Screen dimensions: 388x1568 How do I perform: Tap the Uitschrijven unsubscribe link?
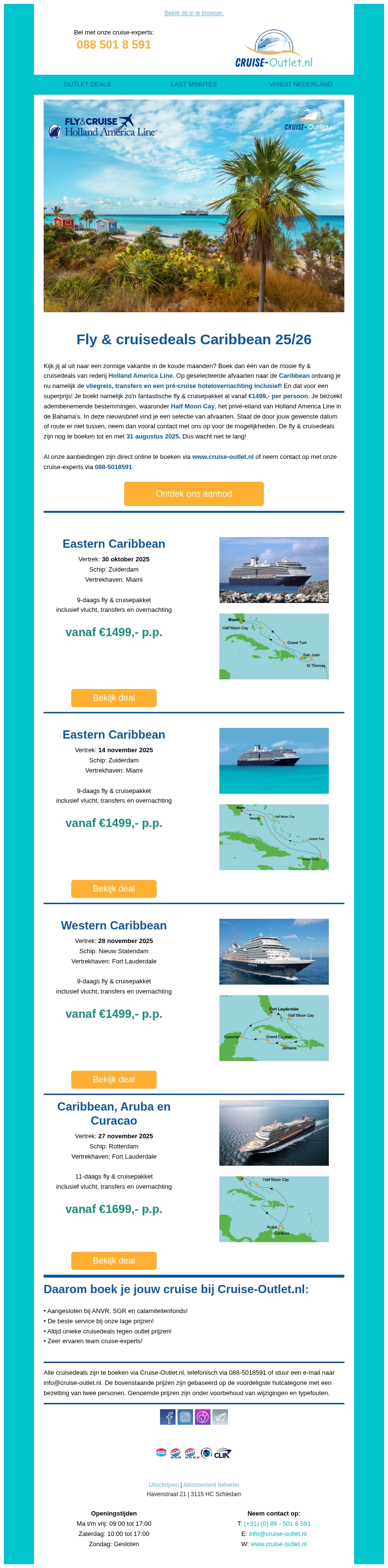coord(163,1484)
